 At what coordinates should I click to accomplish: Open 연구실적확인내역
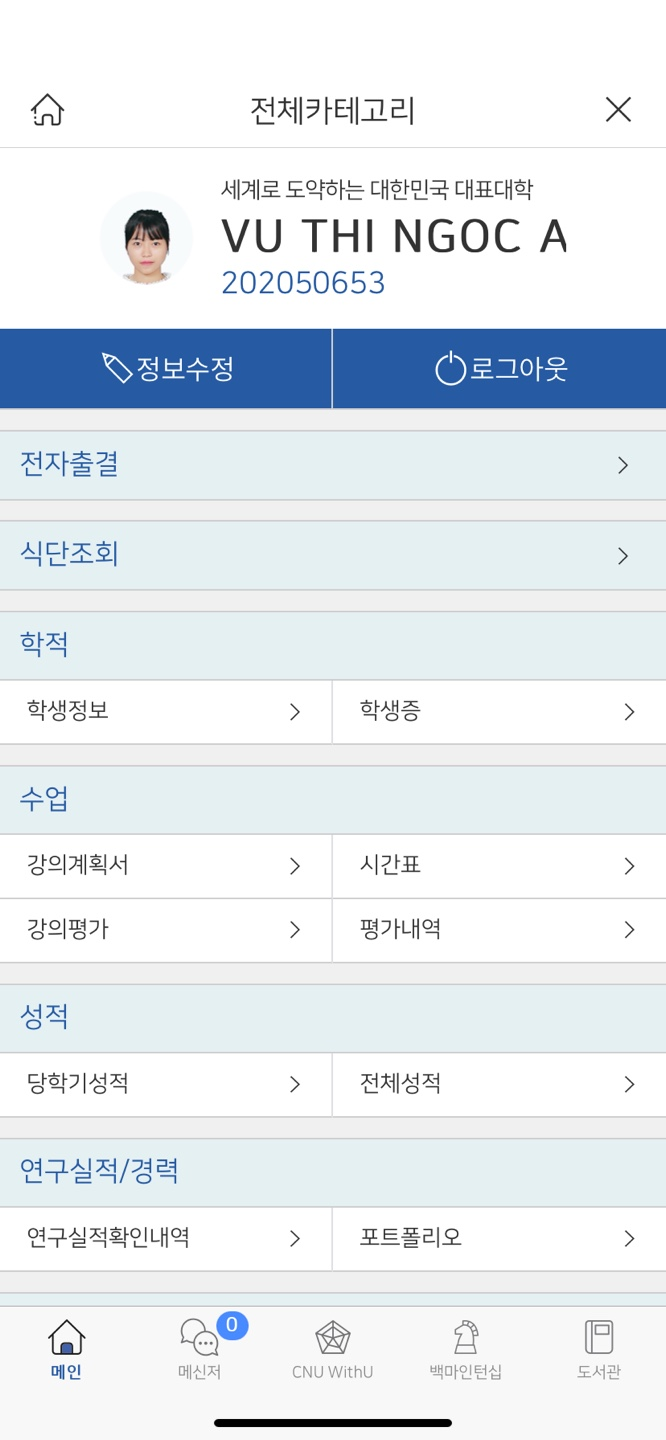(166, 1238)
